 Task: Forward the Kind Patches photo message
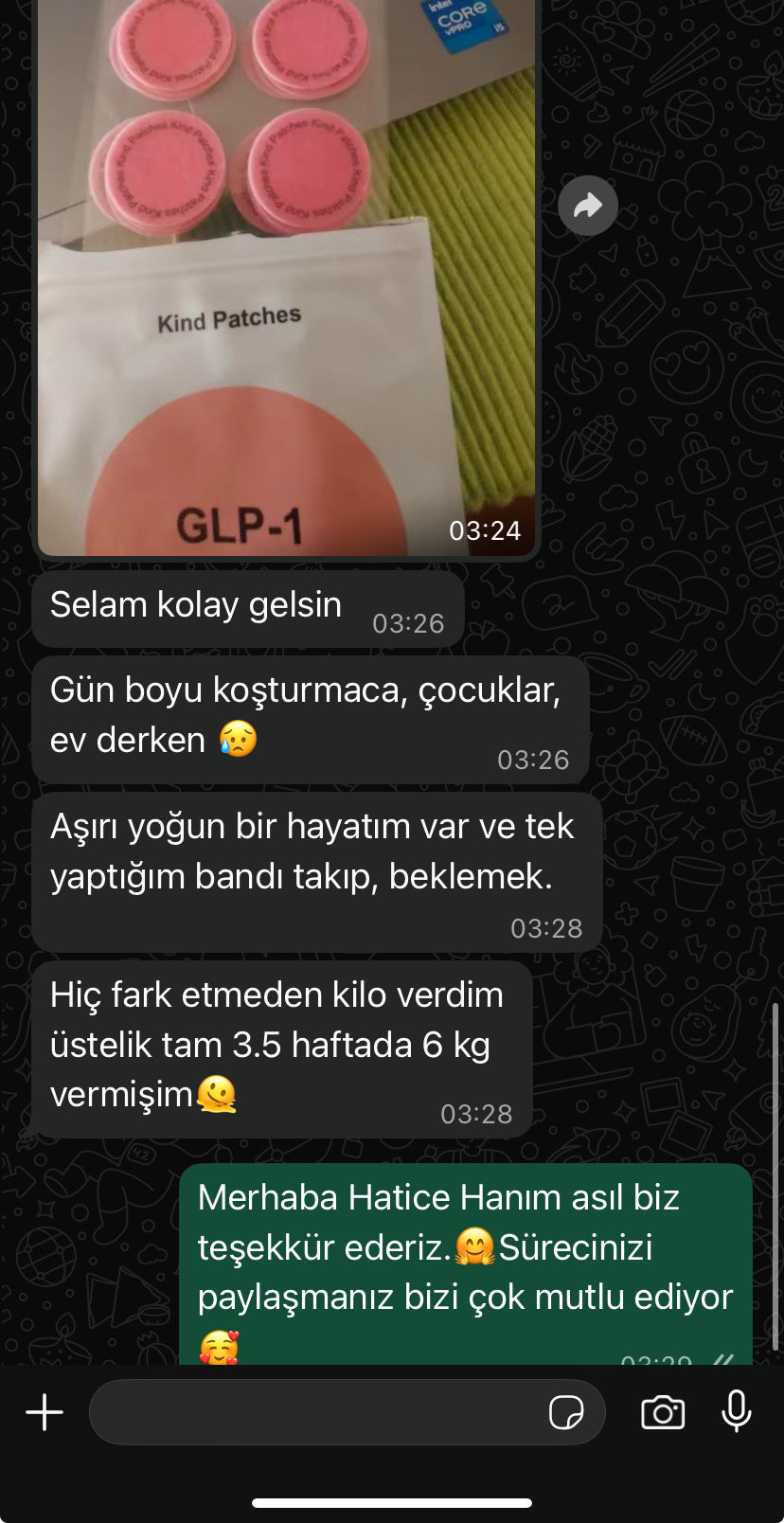click(588, 206)
